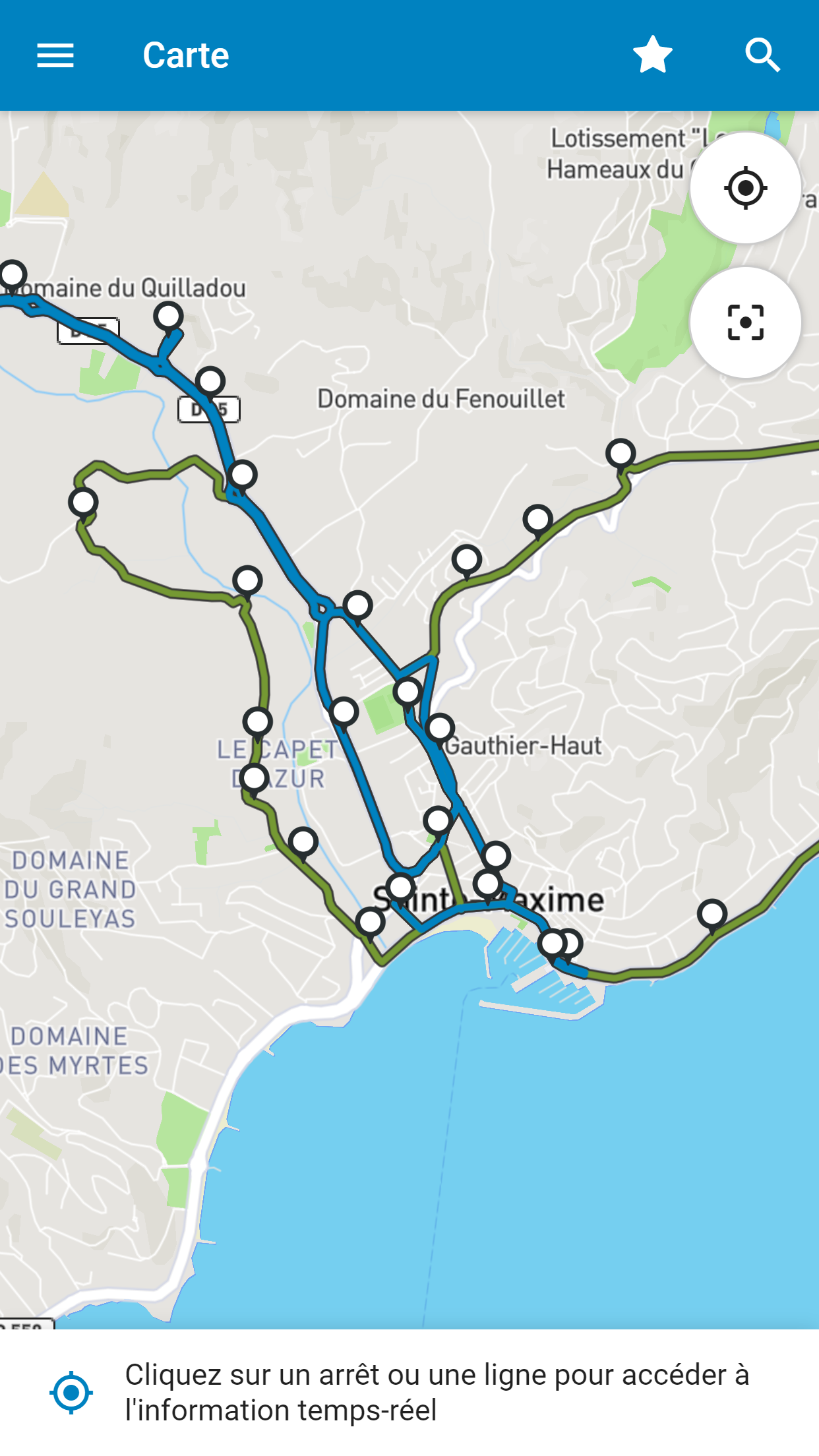Open favorites with the star icon
This screenshot has width=819, height=1456.
pyautogui.click(x=653, y=55)
